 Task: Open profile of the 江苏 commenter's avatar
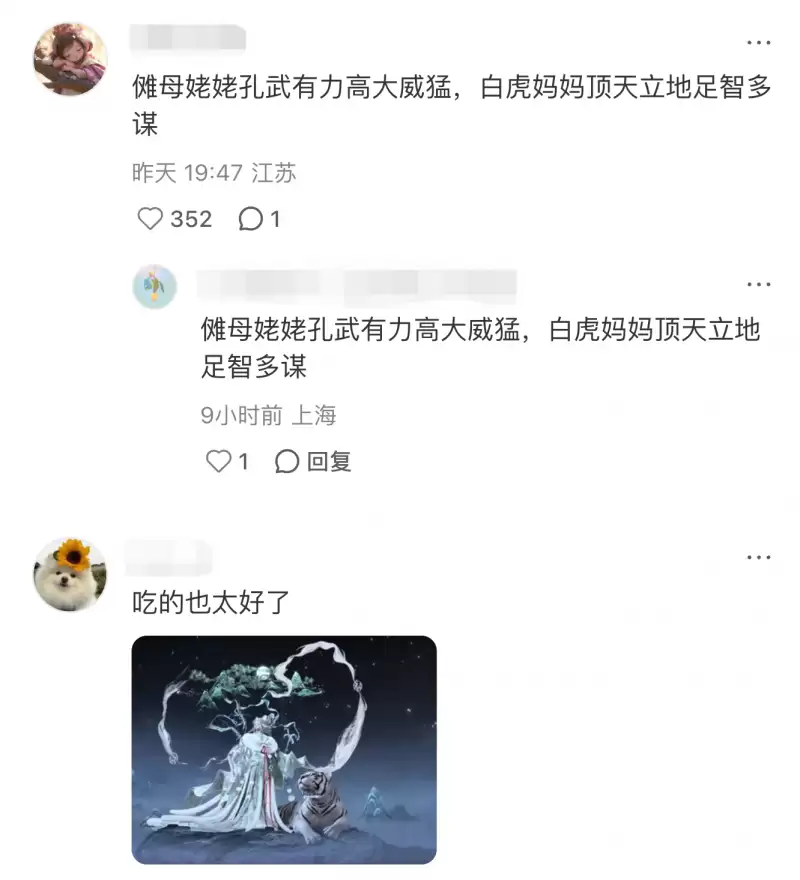click(x=70, y=59)
